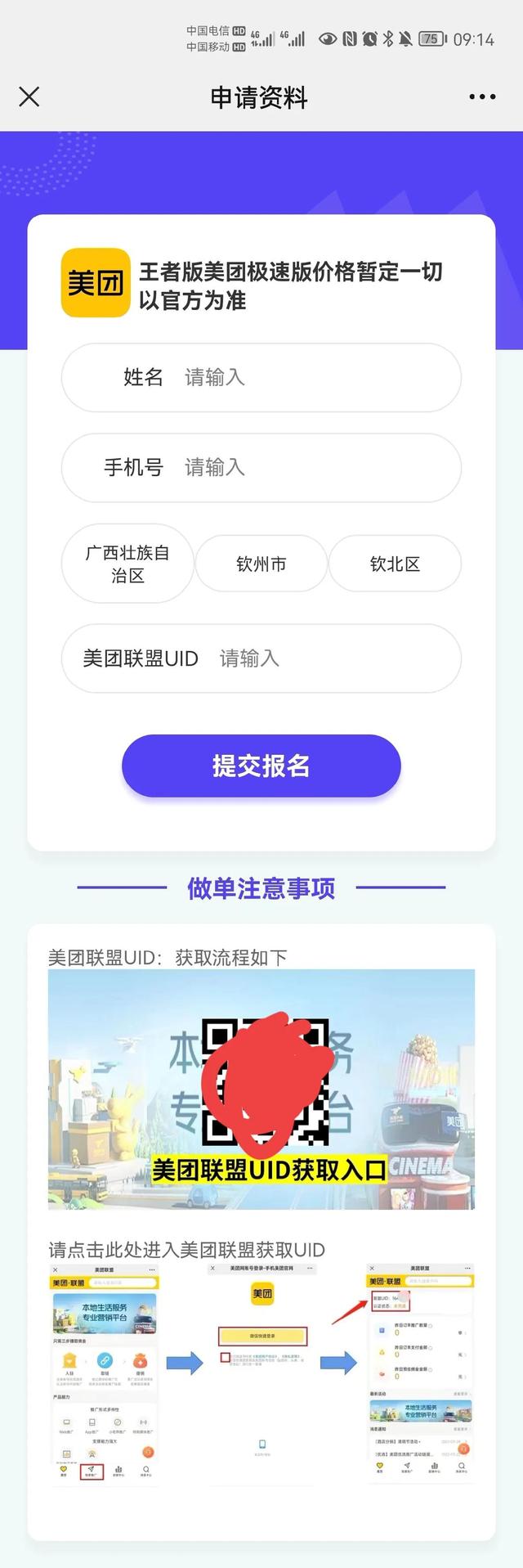The width and height of the screenshot is (523, 1568).
Task: Change the province 广西壮族自治区
Action: click(x=127, y=564)
